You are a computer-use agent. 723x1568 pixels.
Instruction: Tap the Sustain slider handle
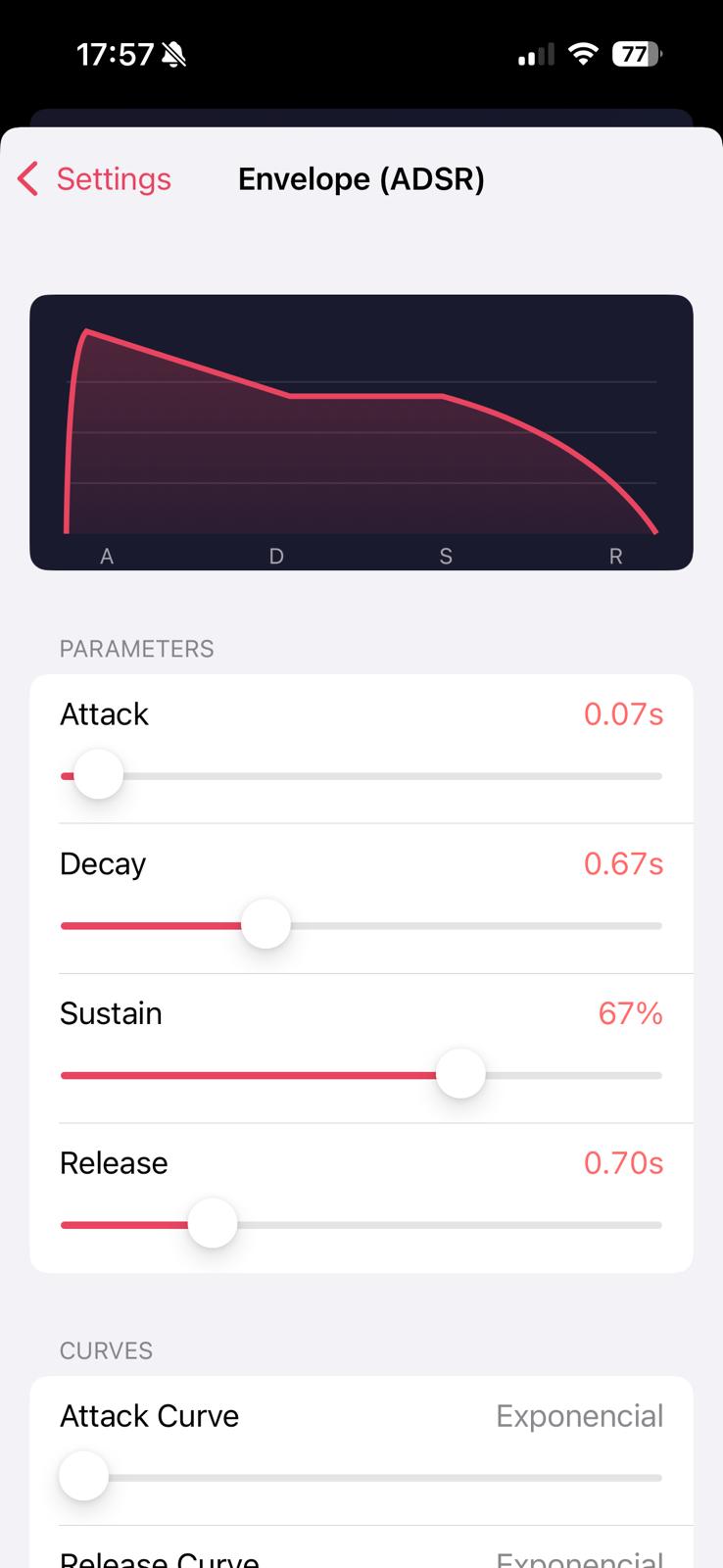(x=460, y=1073)
